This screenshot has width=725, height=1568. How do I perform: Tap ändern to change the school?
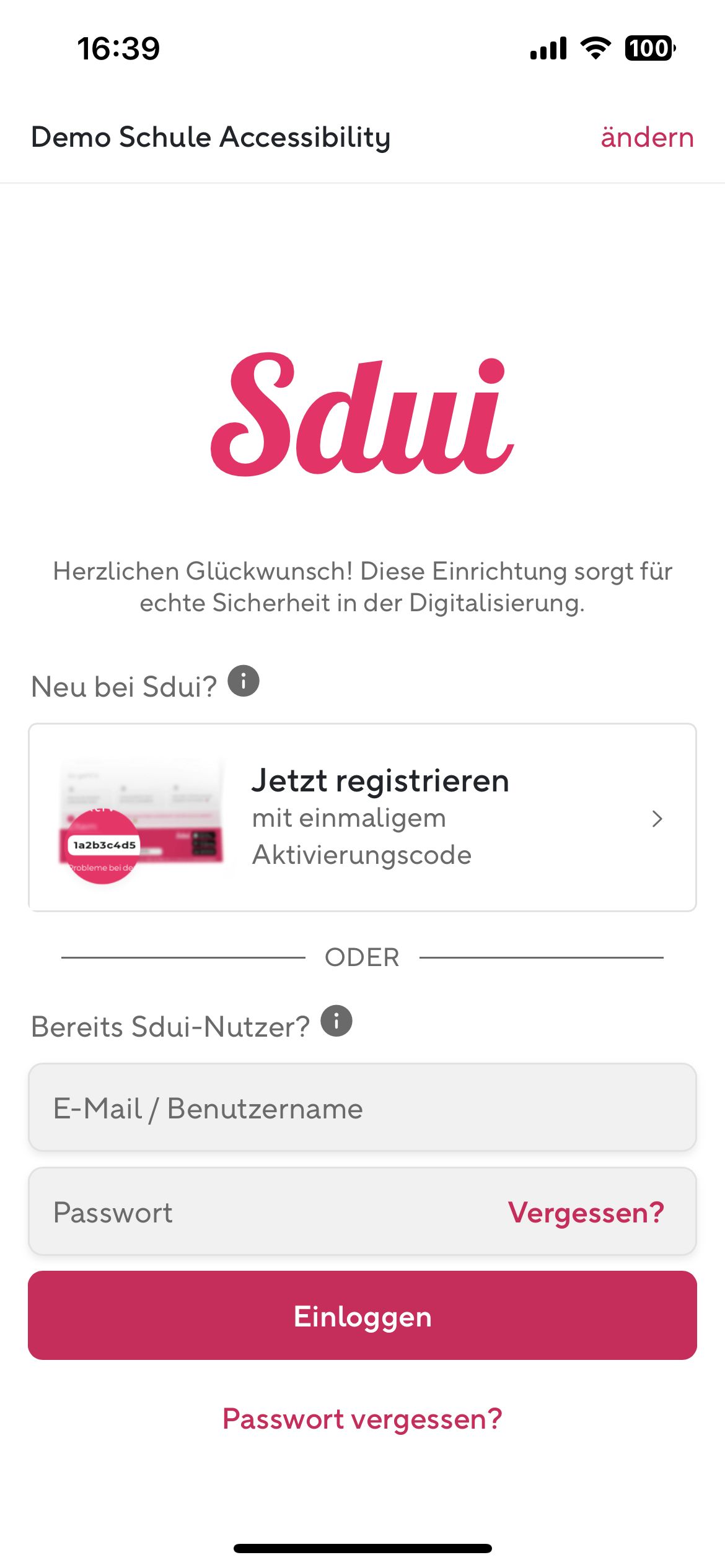[x=646, y=137]
